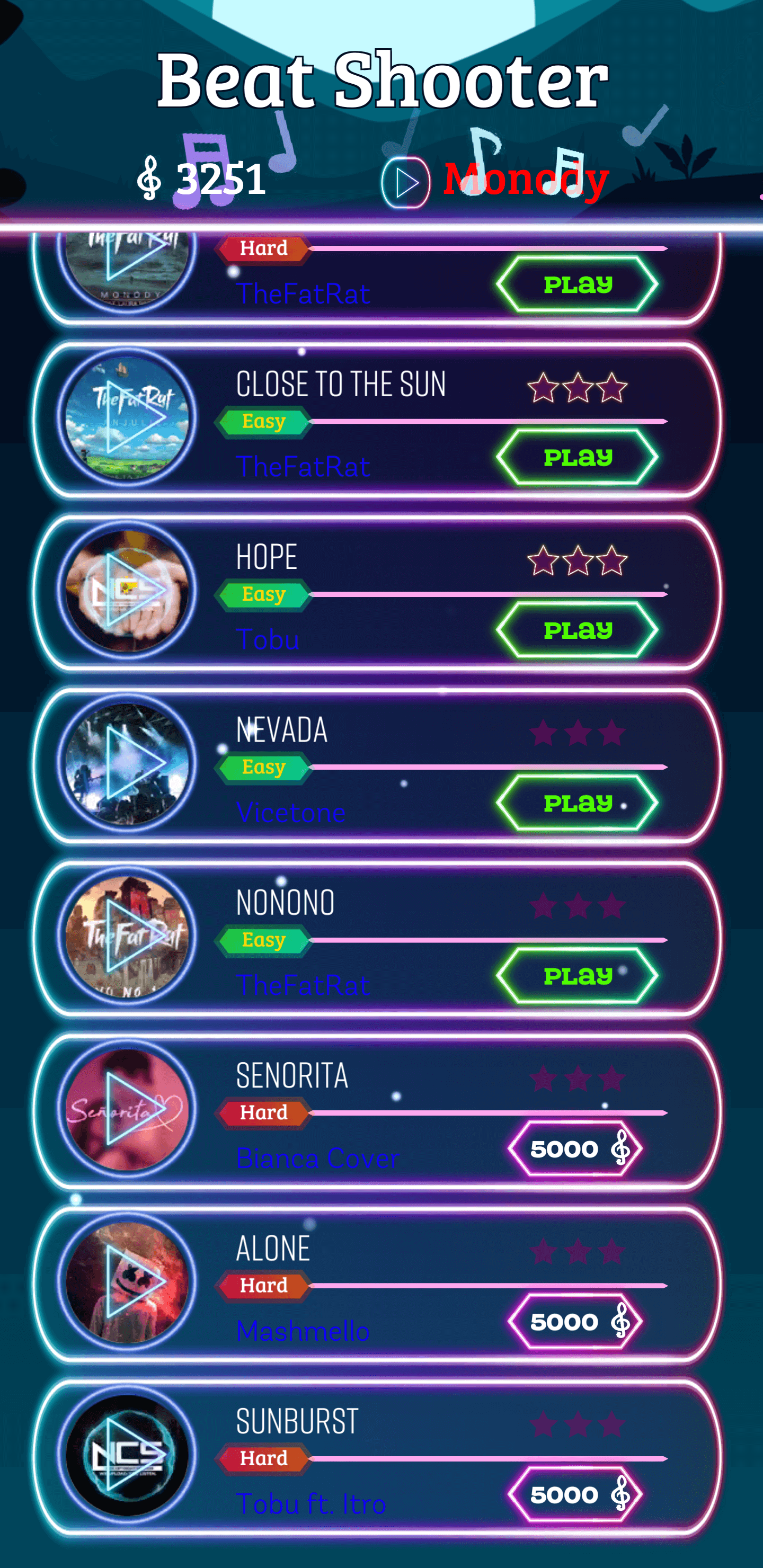Preview Close To The Sun cover thumbnail

point(127,417)
